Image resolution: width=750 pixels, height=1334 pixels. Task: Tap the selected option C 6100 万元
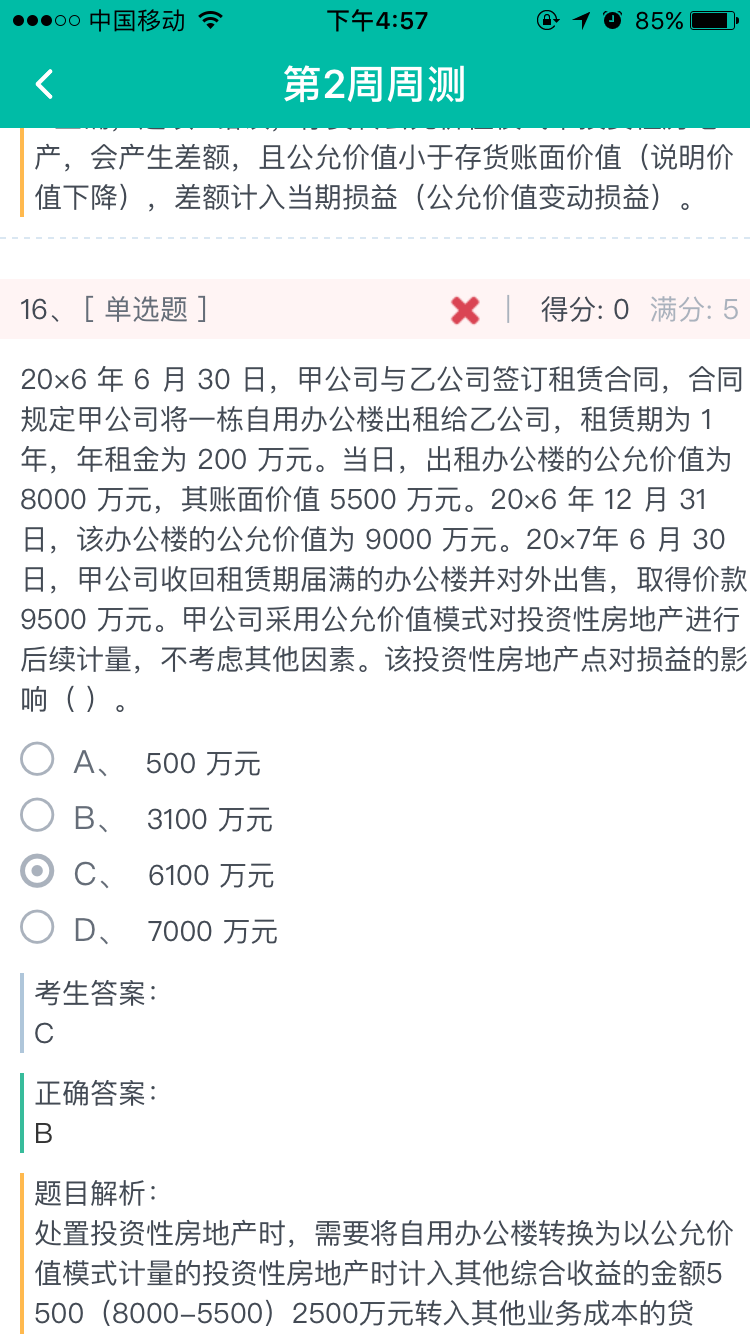click(38, 873)
